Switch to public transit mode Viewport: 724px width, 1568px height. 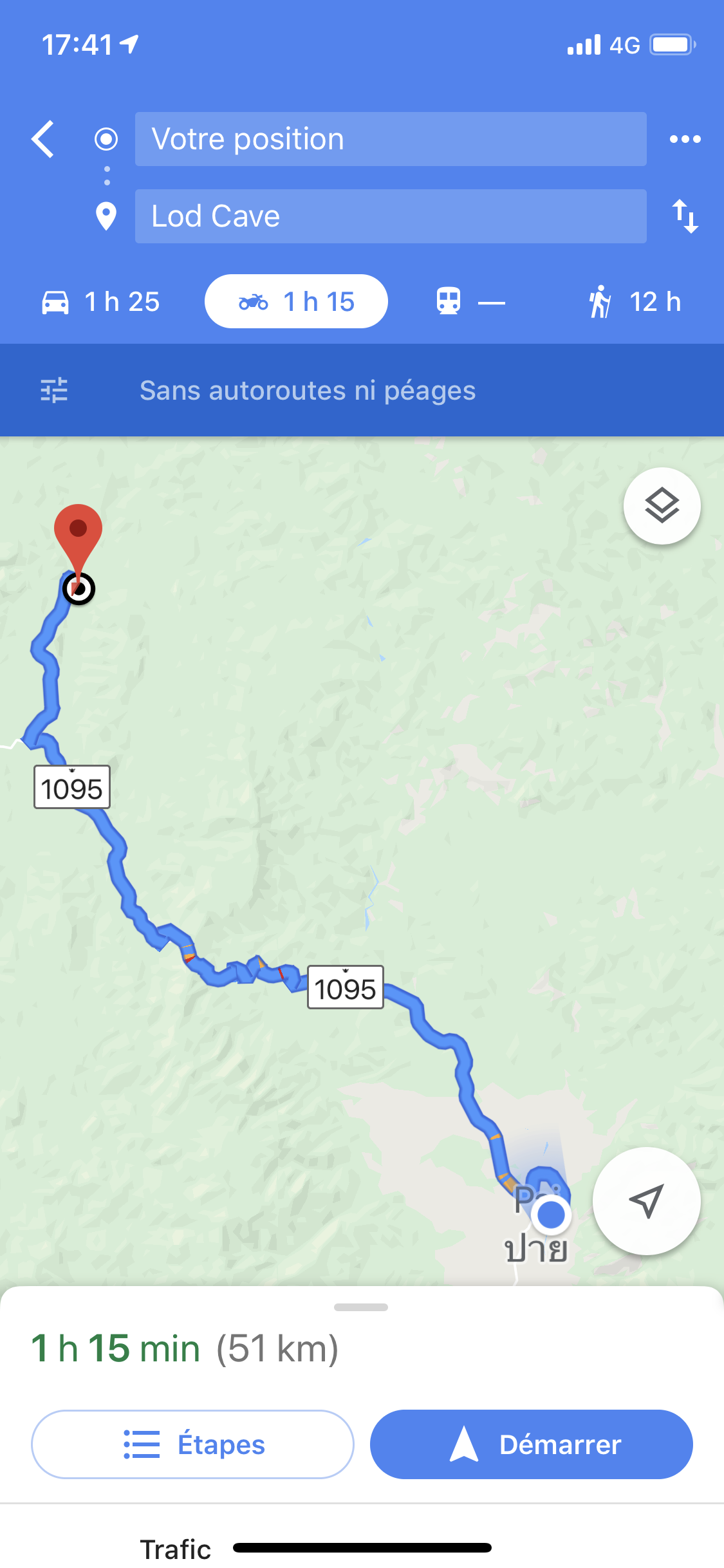(470, 302)
